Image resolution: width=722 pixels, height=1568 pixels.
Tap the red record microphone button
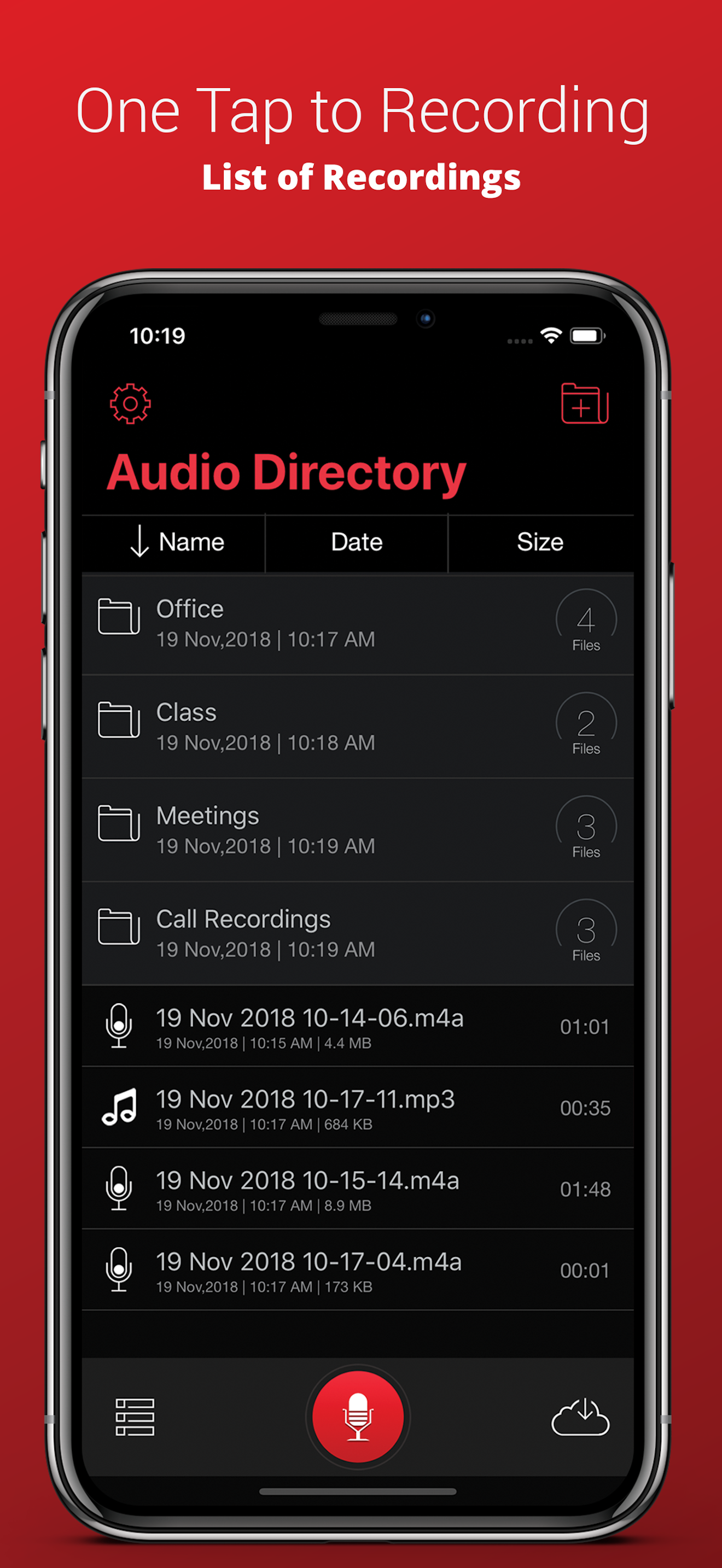[x=359, y=1417]
